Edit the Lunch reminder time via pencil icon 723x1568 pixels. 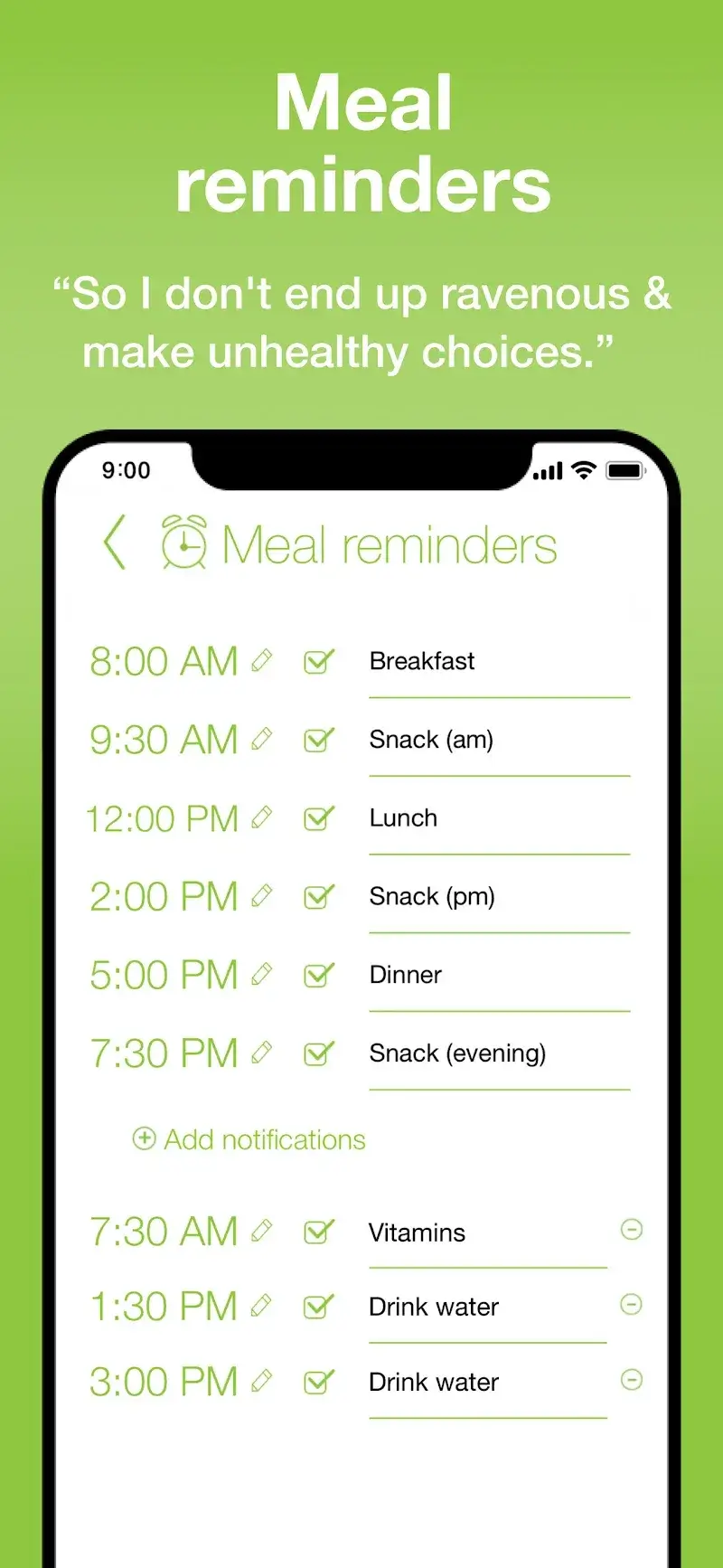pos(261,818)
